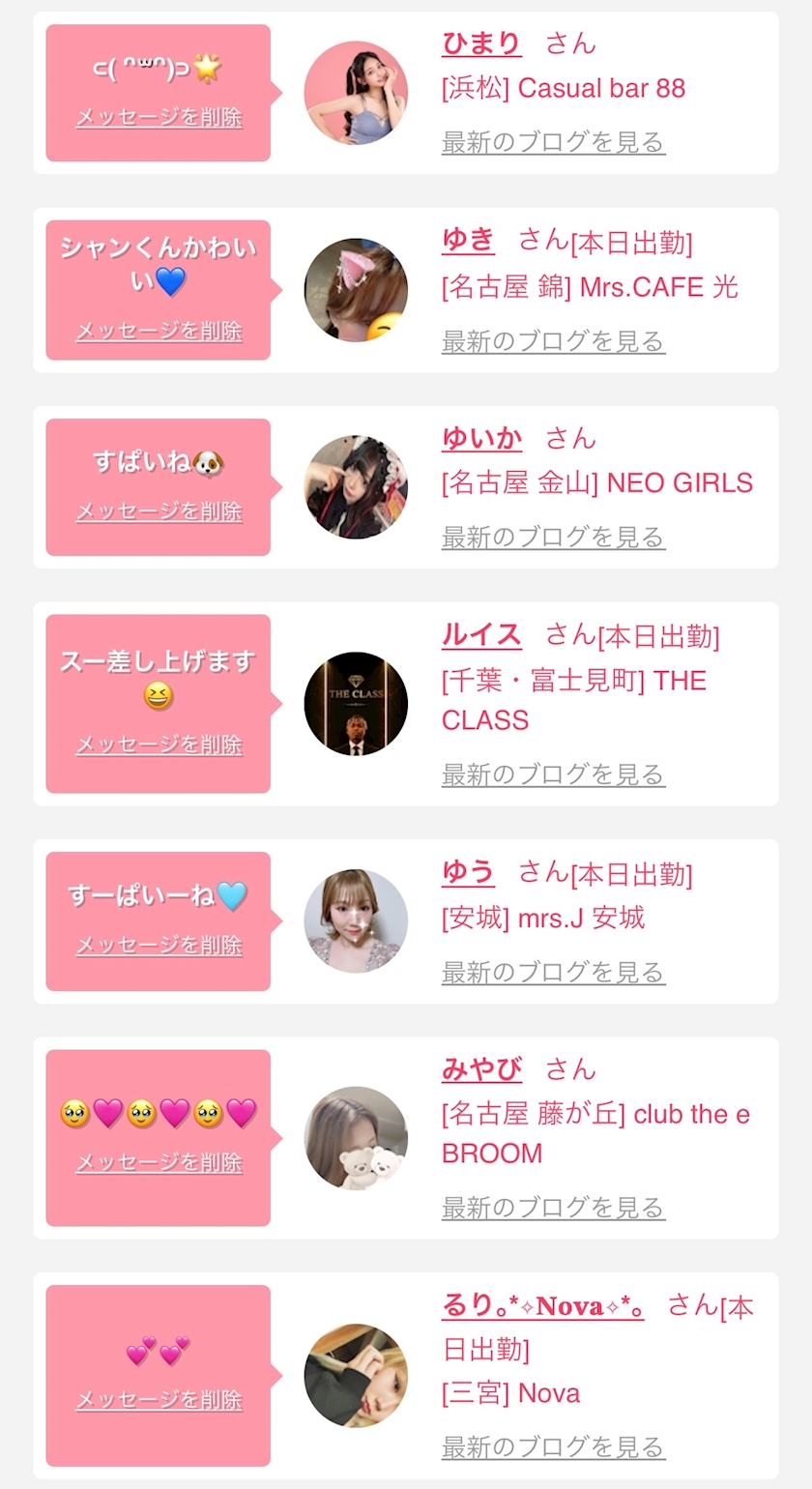View ひまり's latest blog
Screen dimensions: 812x1489
553,142
